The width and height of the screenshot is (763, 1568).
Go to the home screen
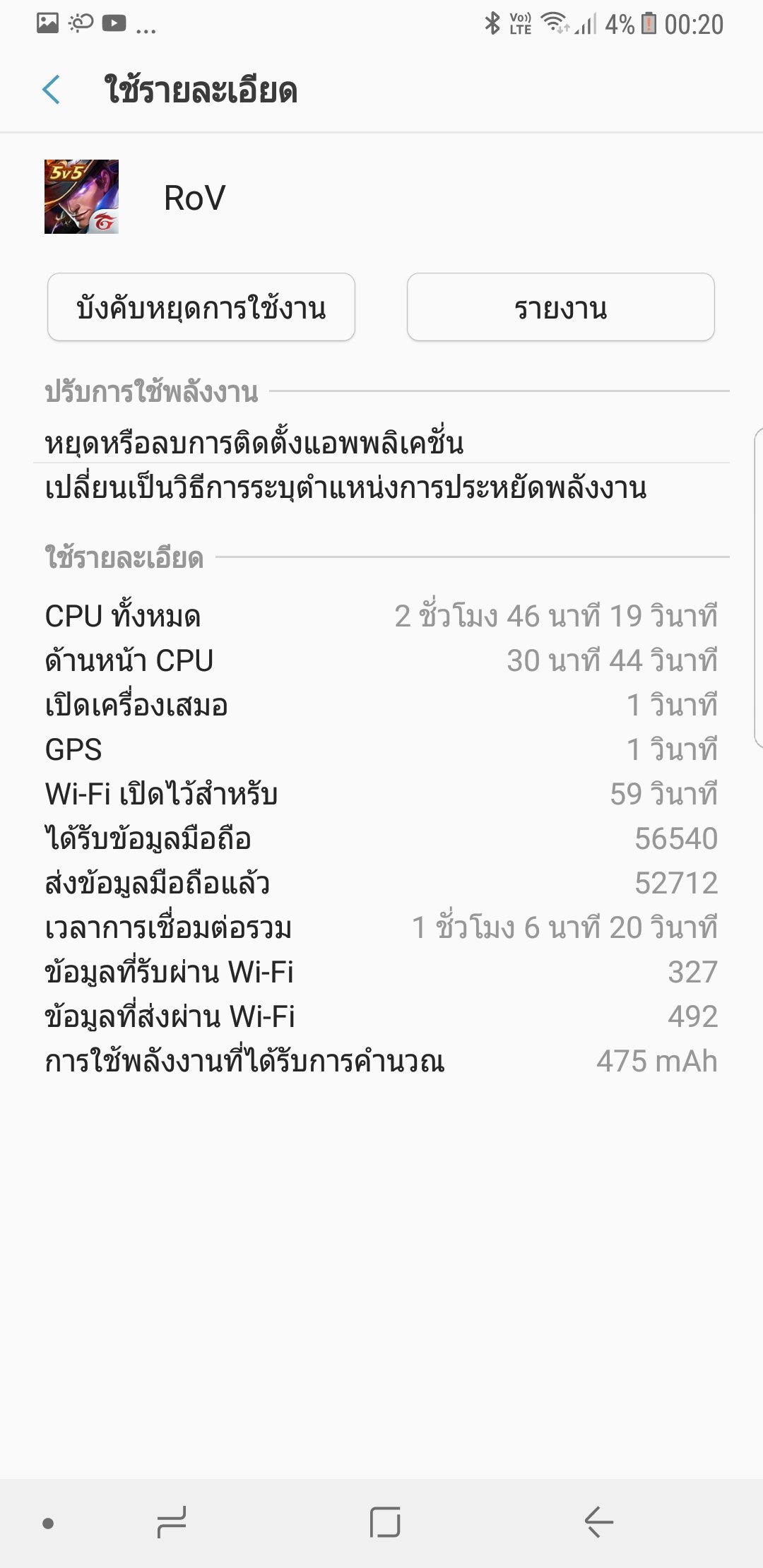385,1522
